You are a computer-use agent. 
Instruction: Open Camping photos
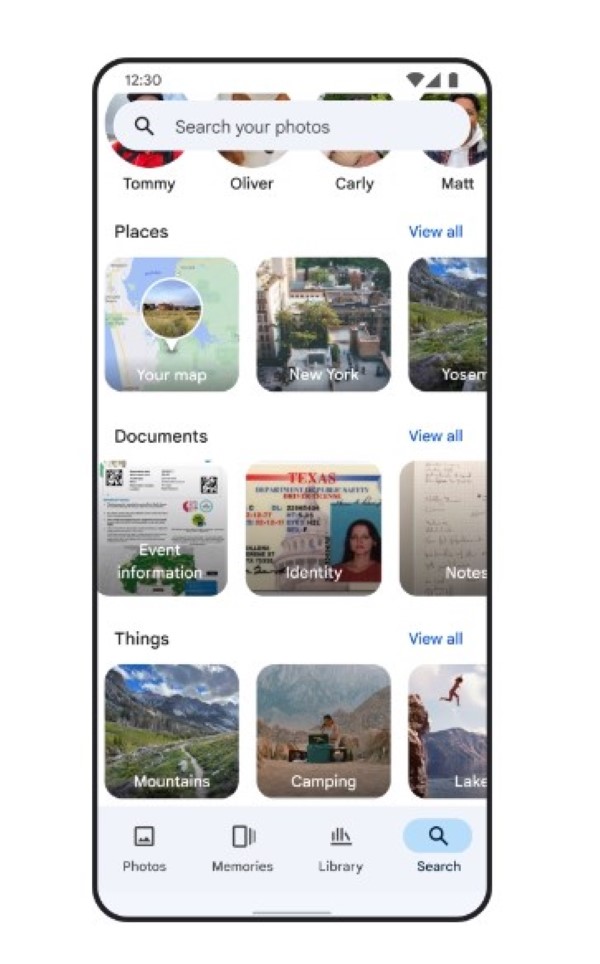[323, 731]
